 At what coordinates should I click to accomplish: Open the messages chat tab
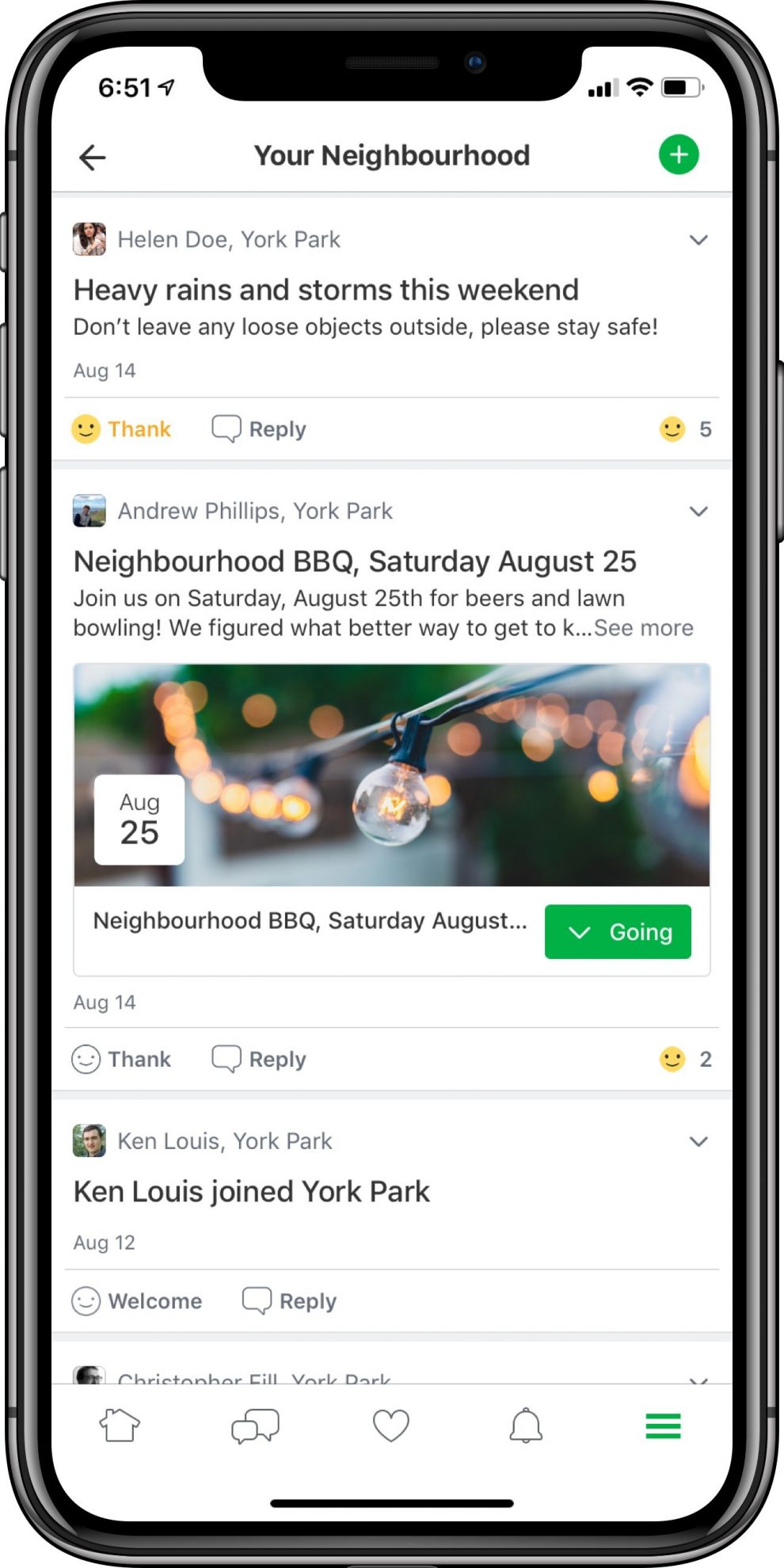click(x=255, y=1426)
